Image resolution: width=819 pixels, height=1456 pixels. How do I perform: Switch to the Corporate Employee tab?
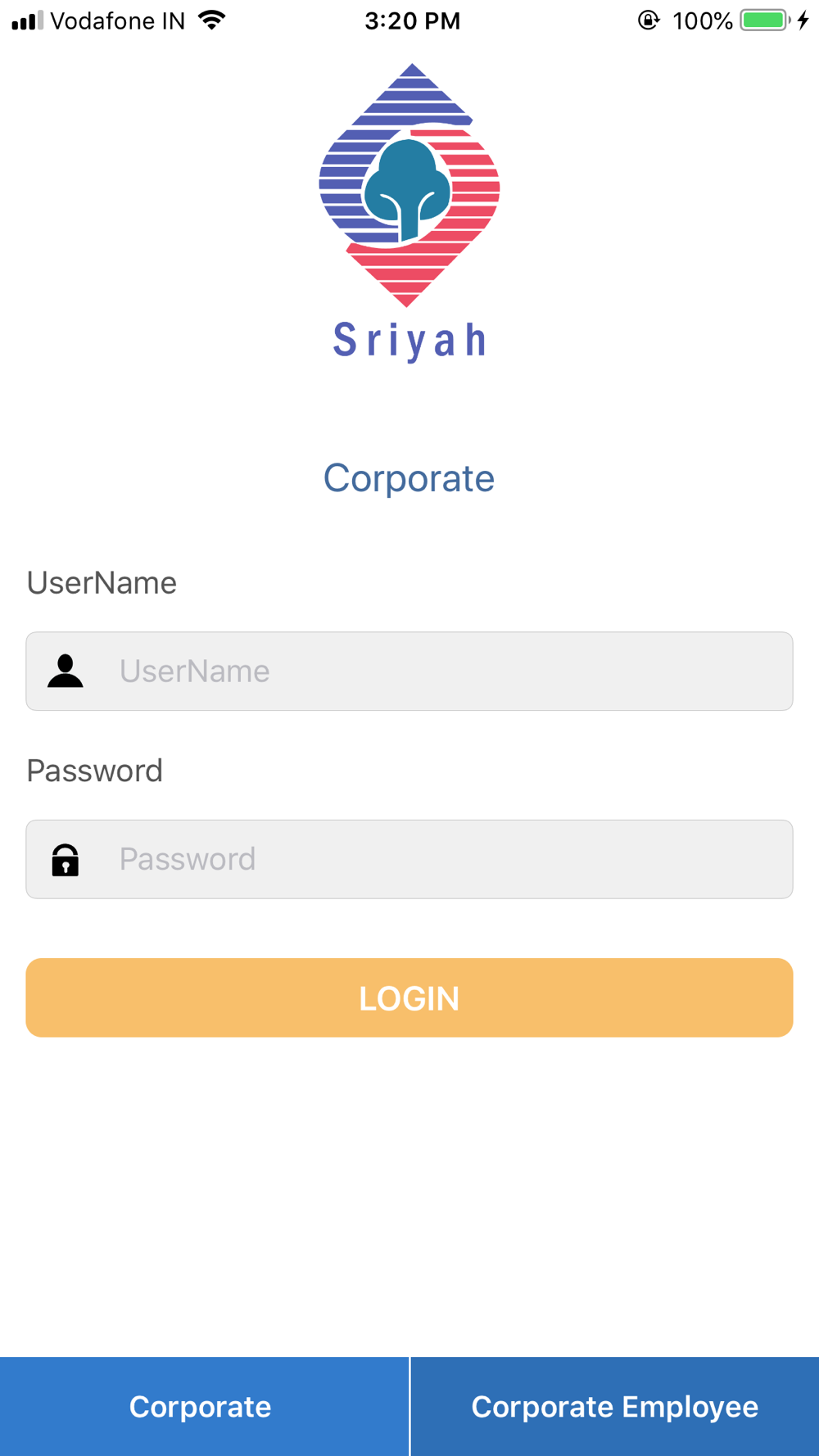click(x=615, y=1406)
